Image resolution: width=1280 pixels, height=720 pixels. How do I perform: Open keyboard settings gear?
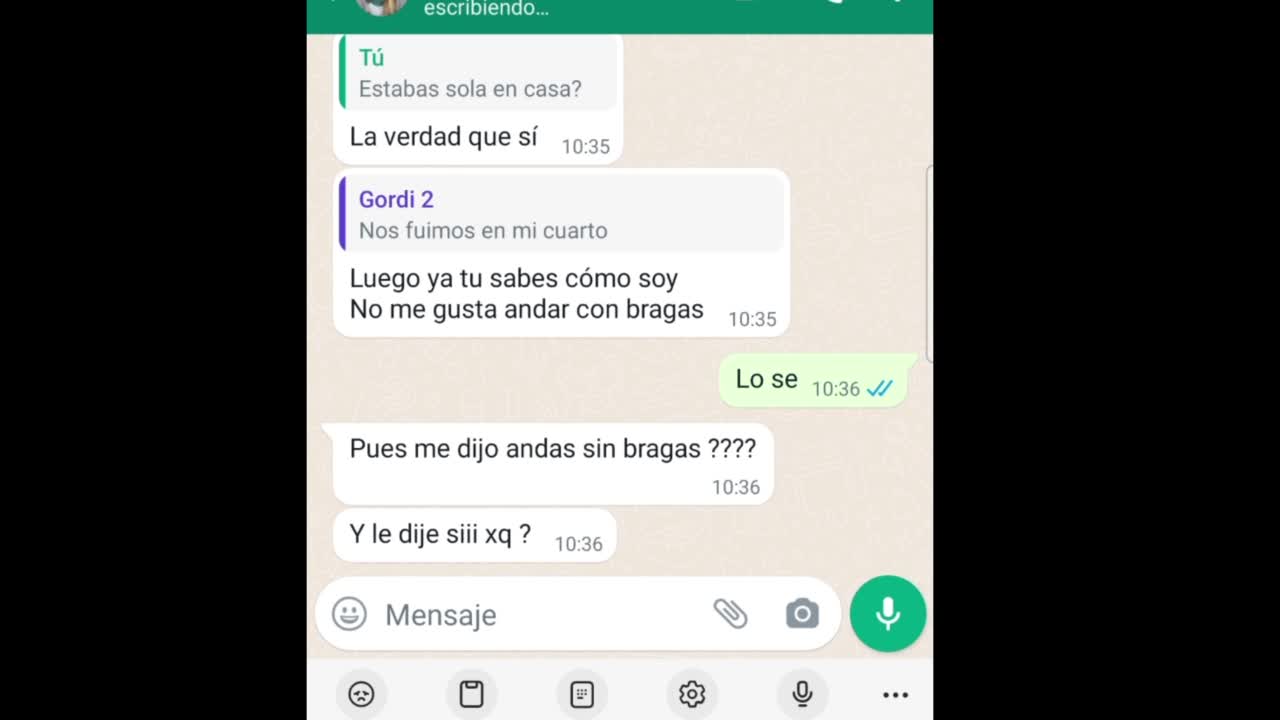692,694
